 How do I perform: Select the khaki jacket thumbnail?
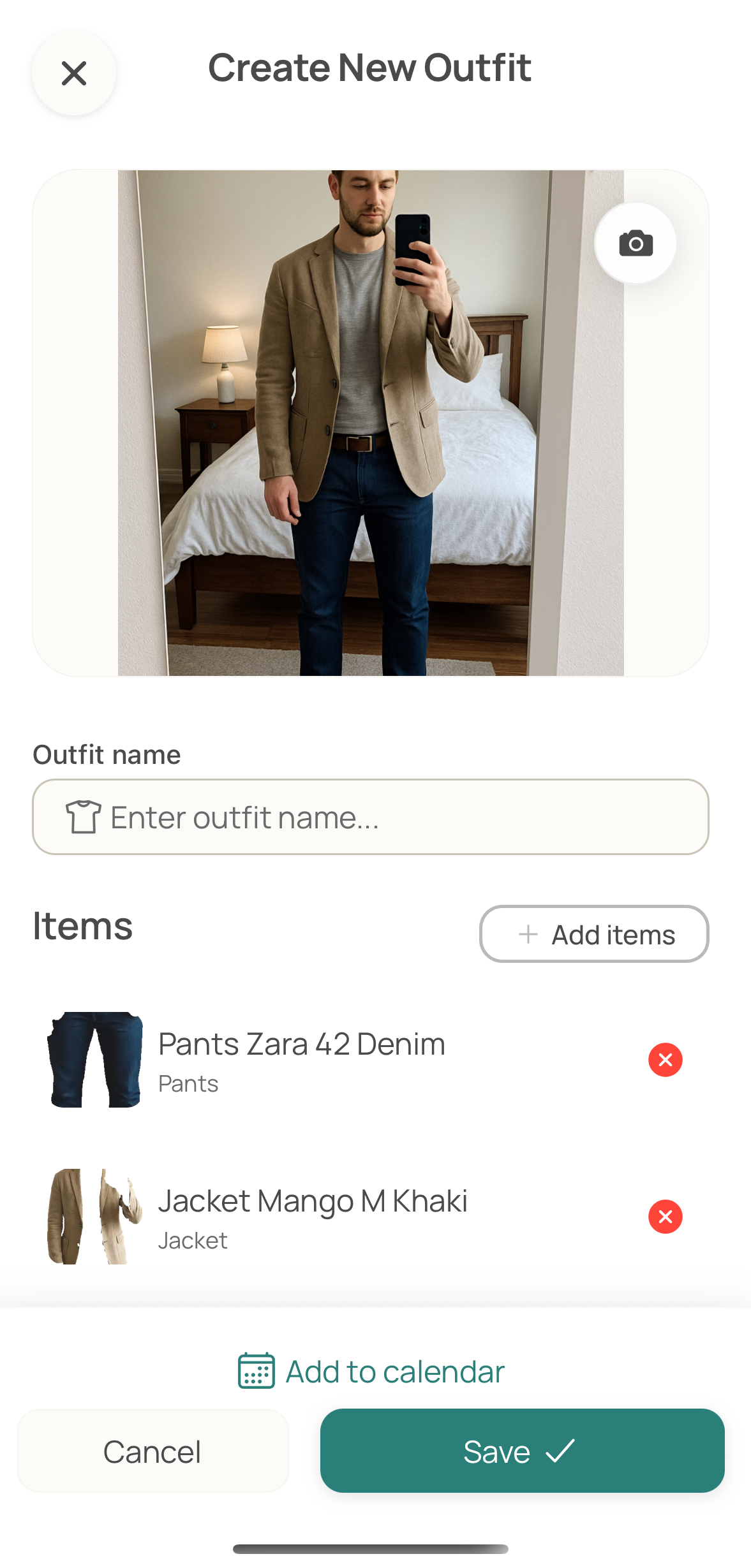tap(93, 1217)
